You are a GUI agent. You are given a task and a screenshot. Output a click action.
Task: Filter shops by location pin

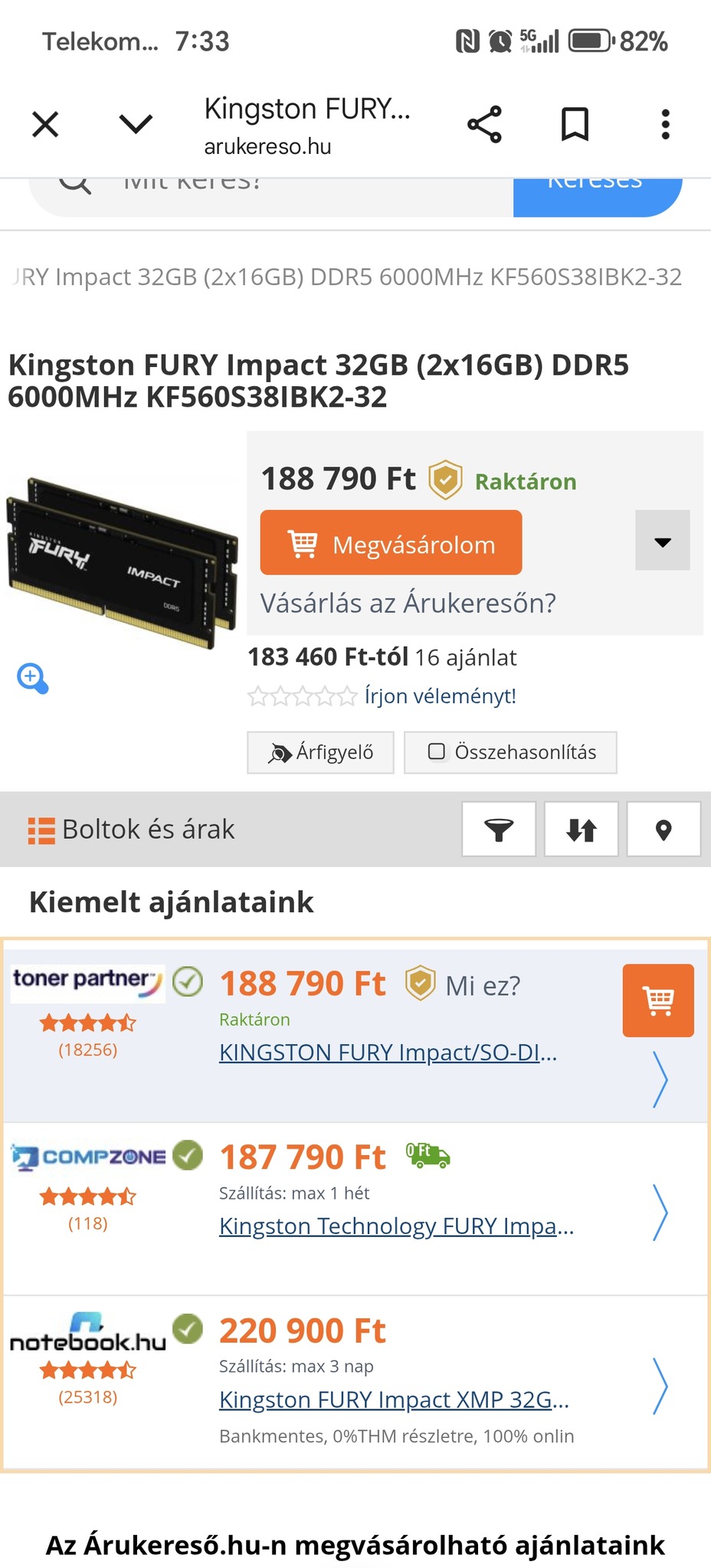click(663, 830)
